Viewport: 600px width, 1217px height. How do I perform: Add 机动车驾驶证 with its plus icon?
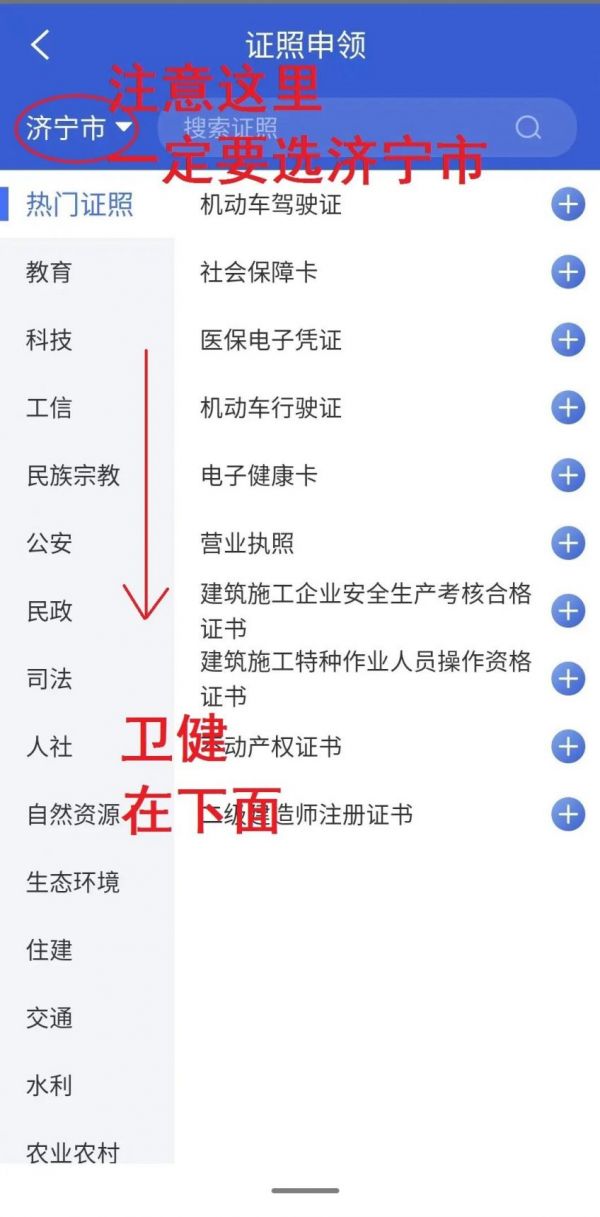point(568,205)
